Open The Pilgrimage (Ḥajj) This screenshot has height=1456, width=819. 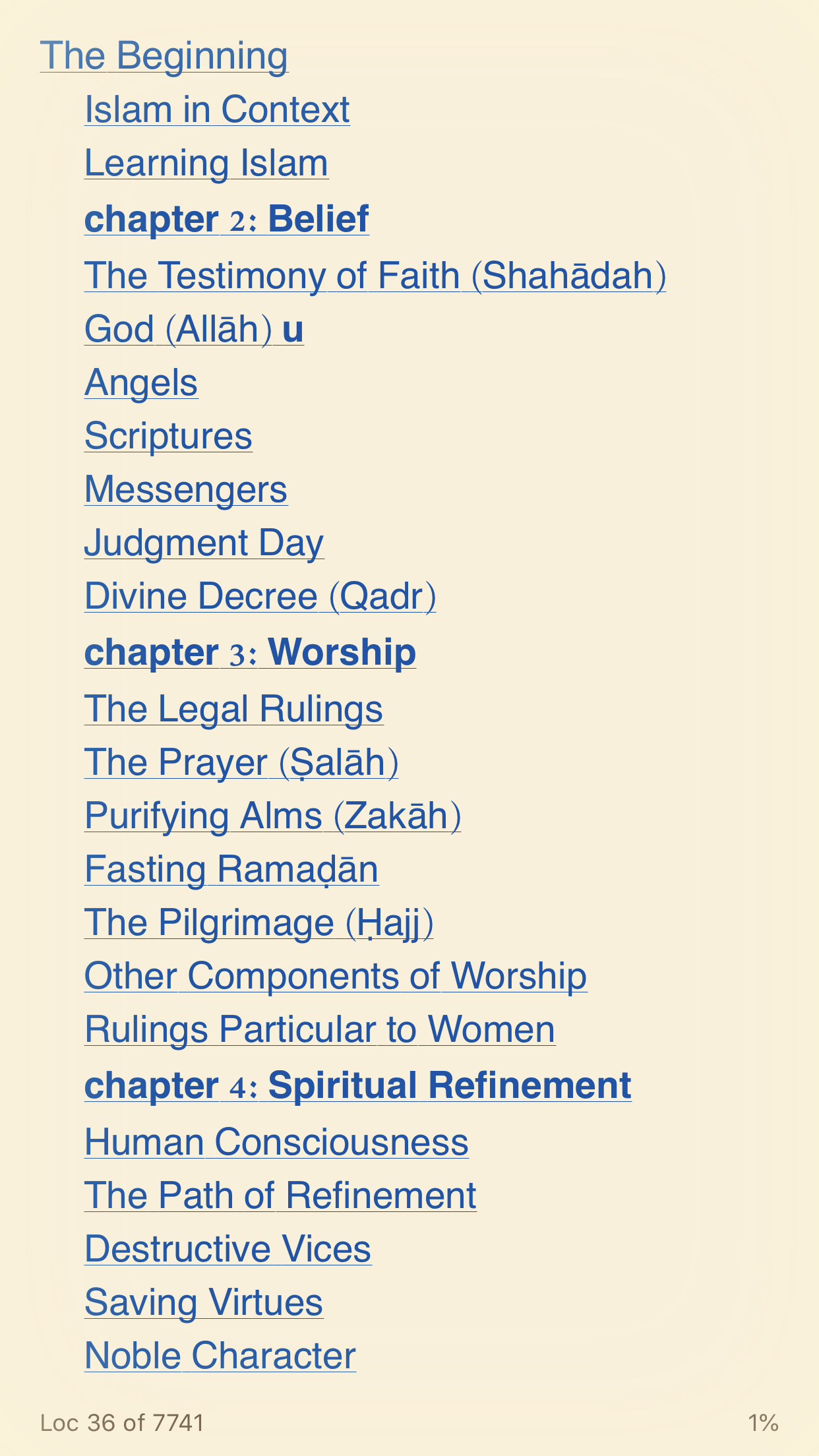(x=258, y=923)
